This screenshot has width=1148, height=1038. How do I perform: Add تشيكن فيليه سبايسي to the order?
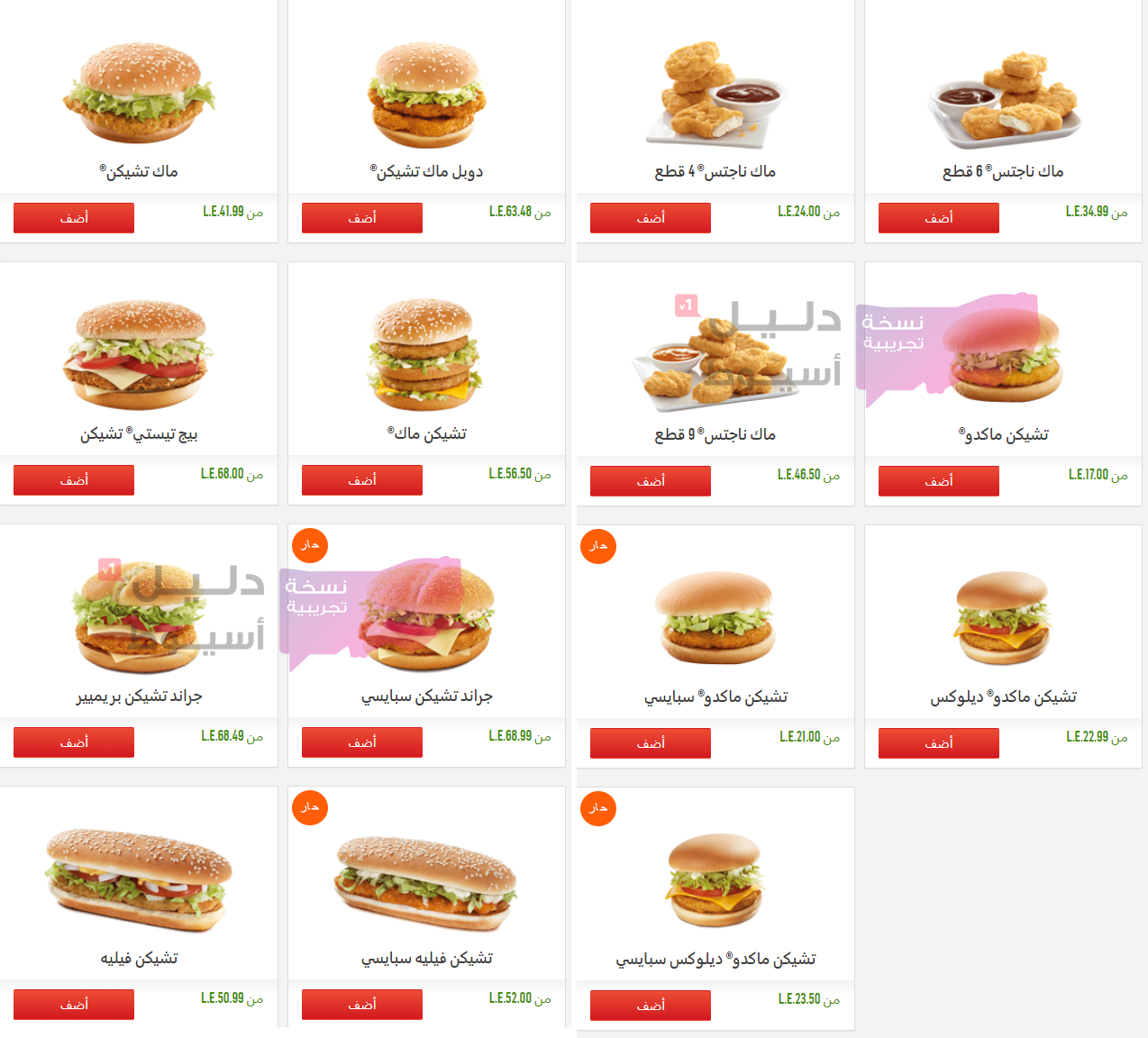[362, 1005]
